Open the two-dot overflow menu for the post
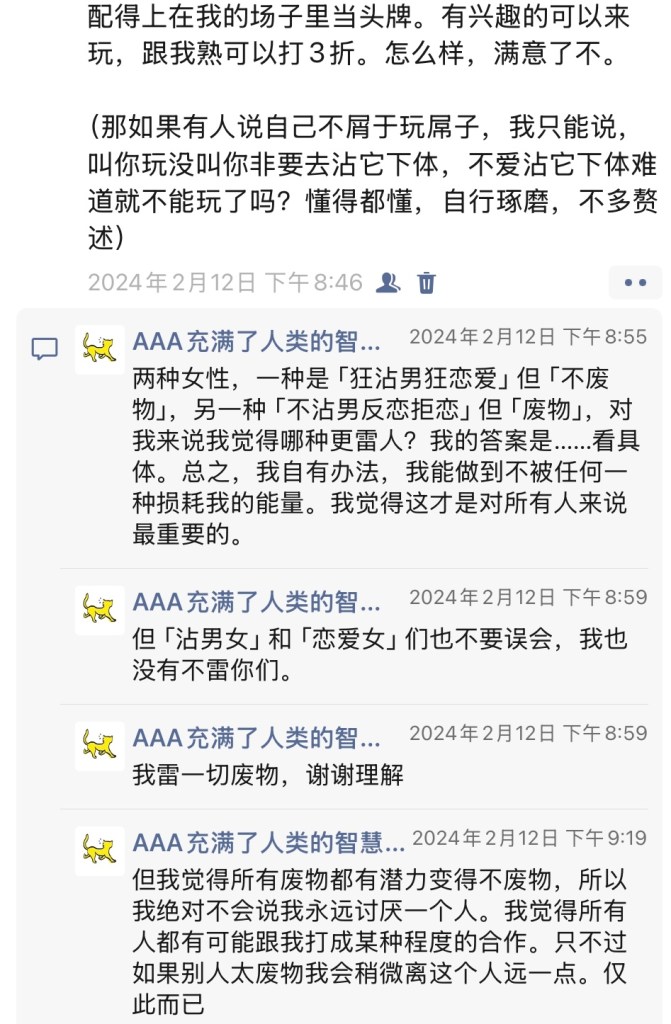 [635, 283]
